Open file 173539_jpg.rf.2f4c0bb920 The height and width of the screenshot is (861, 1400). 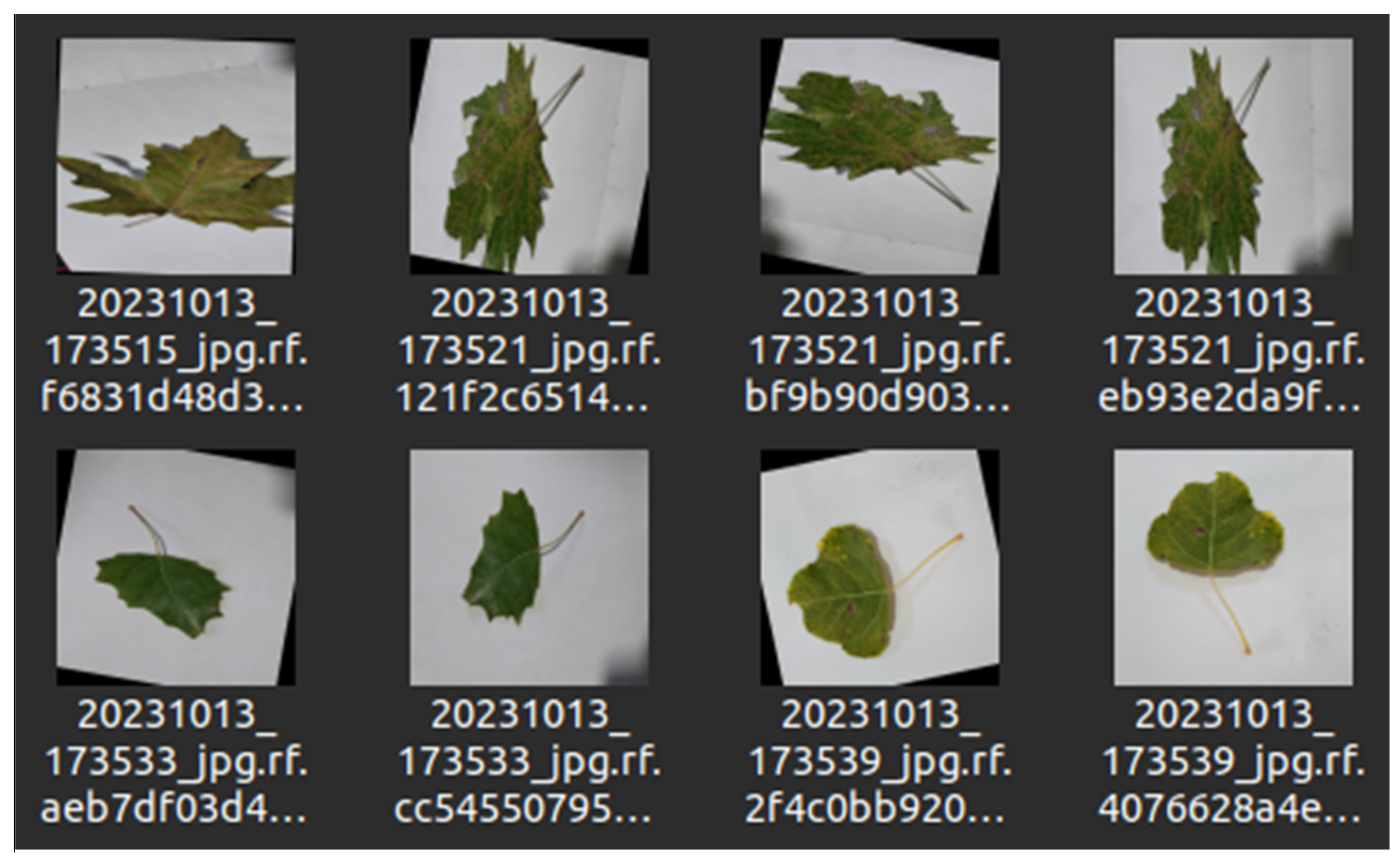[879, 567]
